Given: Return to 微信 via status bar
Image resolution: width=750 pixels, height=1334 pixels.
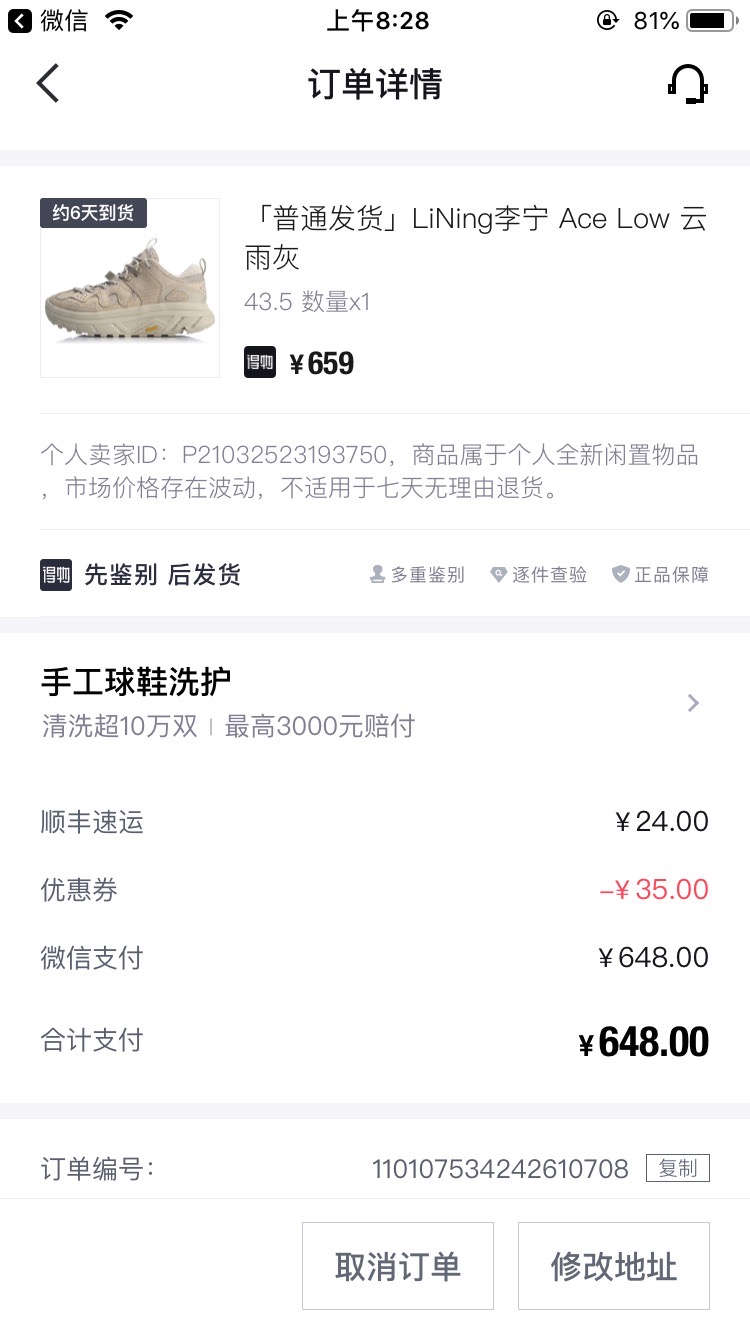Looking at the screenshot, I should 48,20.
